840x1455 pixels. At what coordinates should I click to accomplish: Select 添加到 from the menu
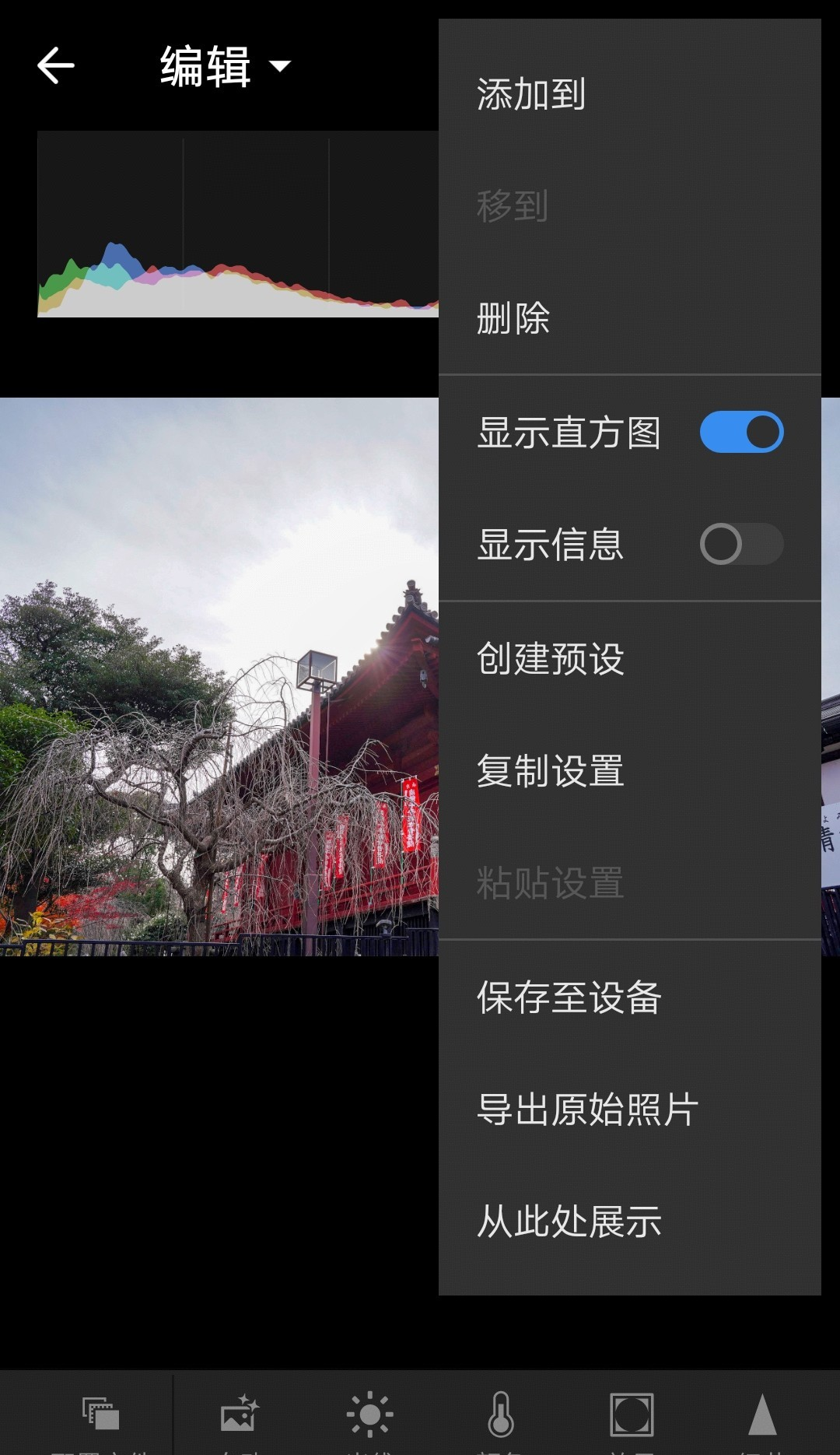pyautogui.click(x=531, y=95)
